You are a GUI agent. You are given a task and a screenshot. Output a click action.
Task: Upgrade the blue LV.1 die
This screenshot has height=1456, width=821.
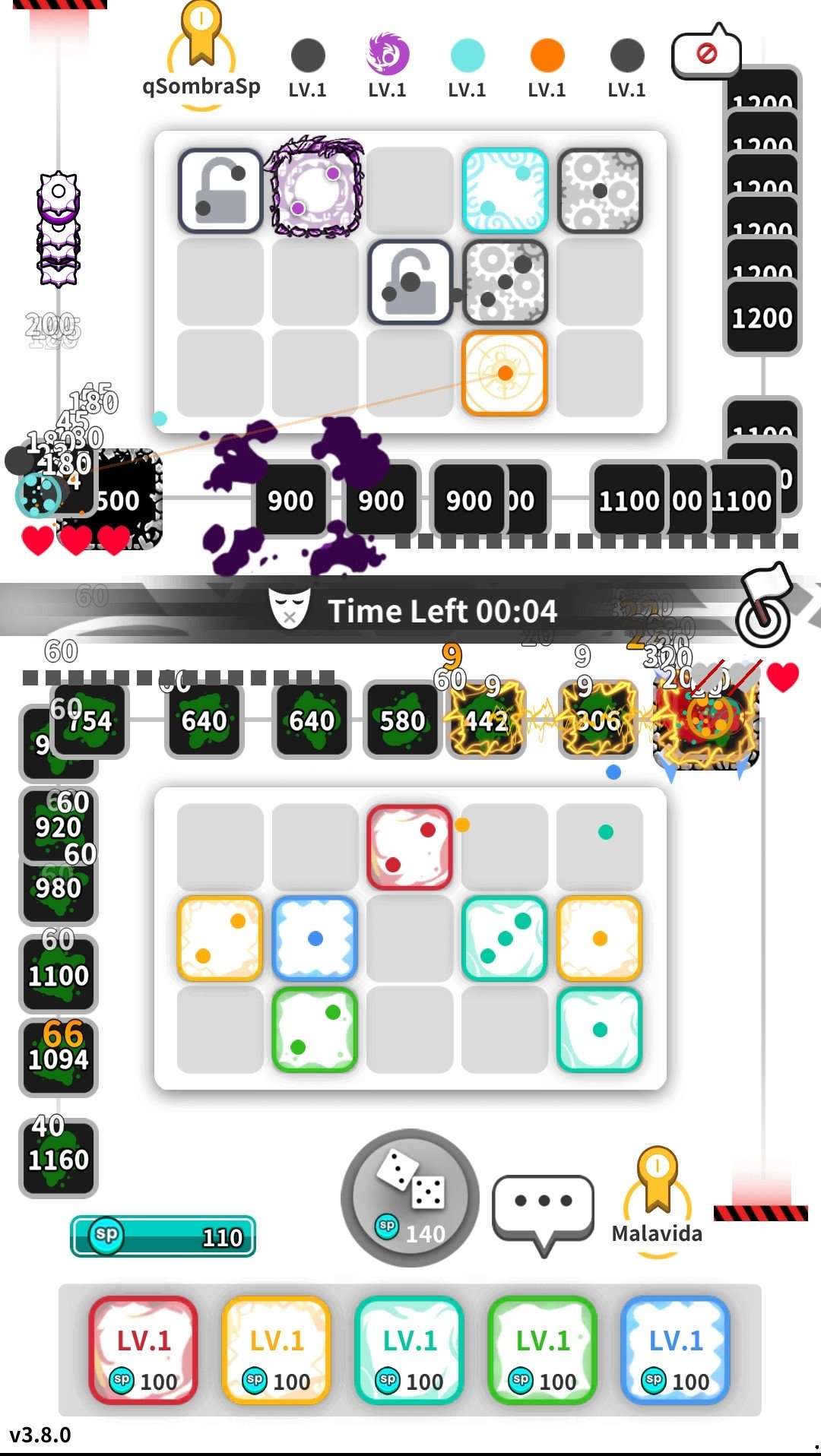click(676, 1350)
